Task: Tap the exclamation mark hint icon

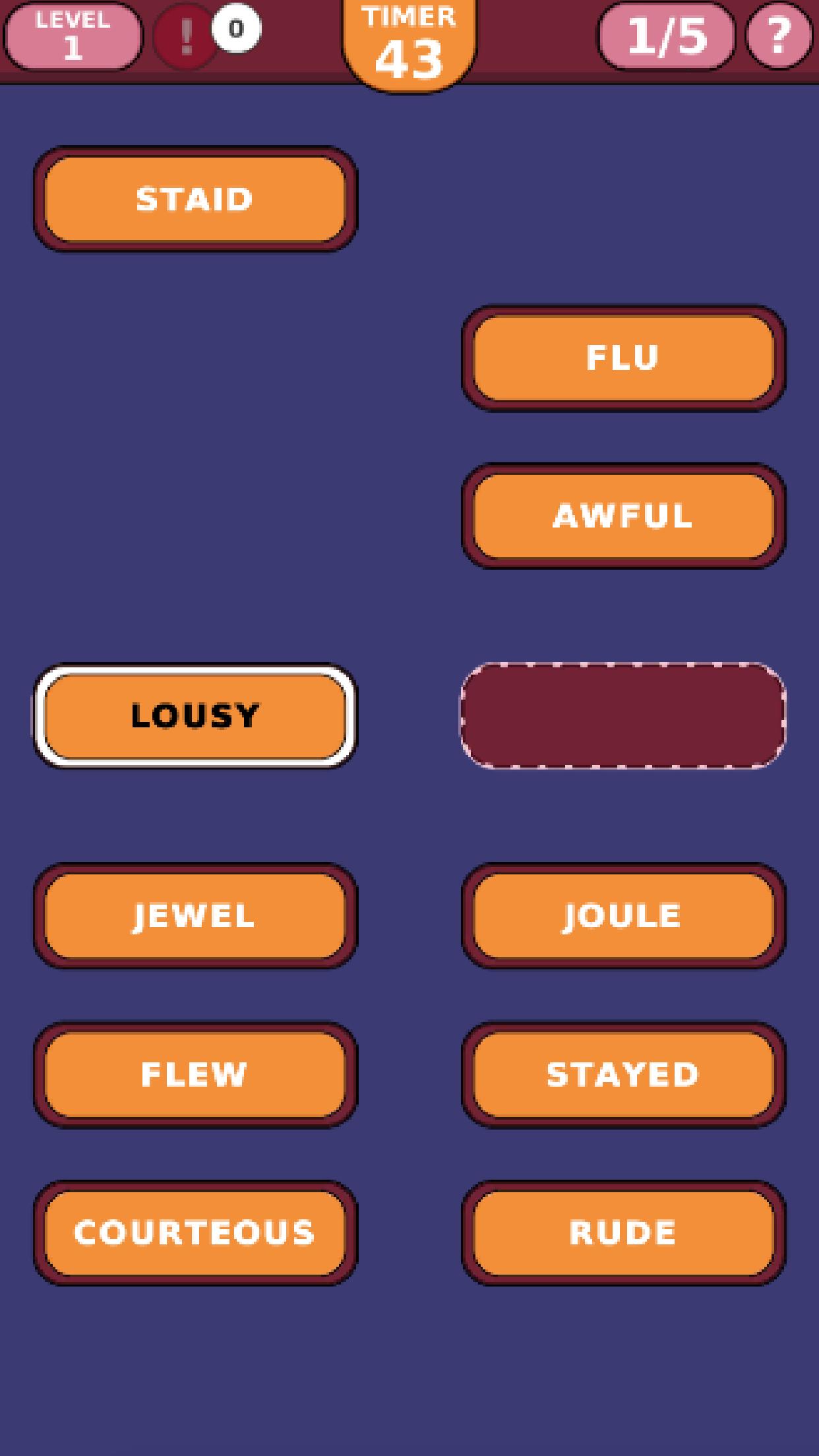Action: coord(187,37)
